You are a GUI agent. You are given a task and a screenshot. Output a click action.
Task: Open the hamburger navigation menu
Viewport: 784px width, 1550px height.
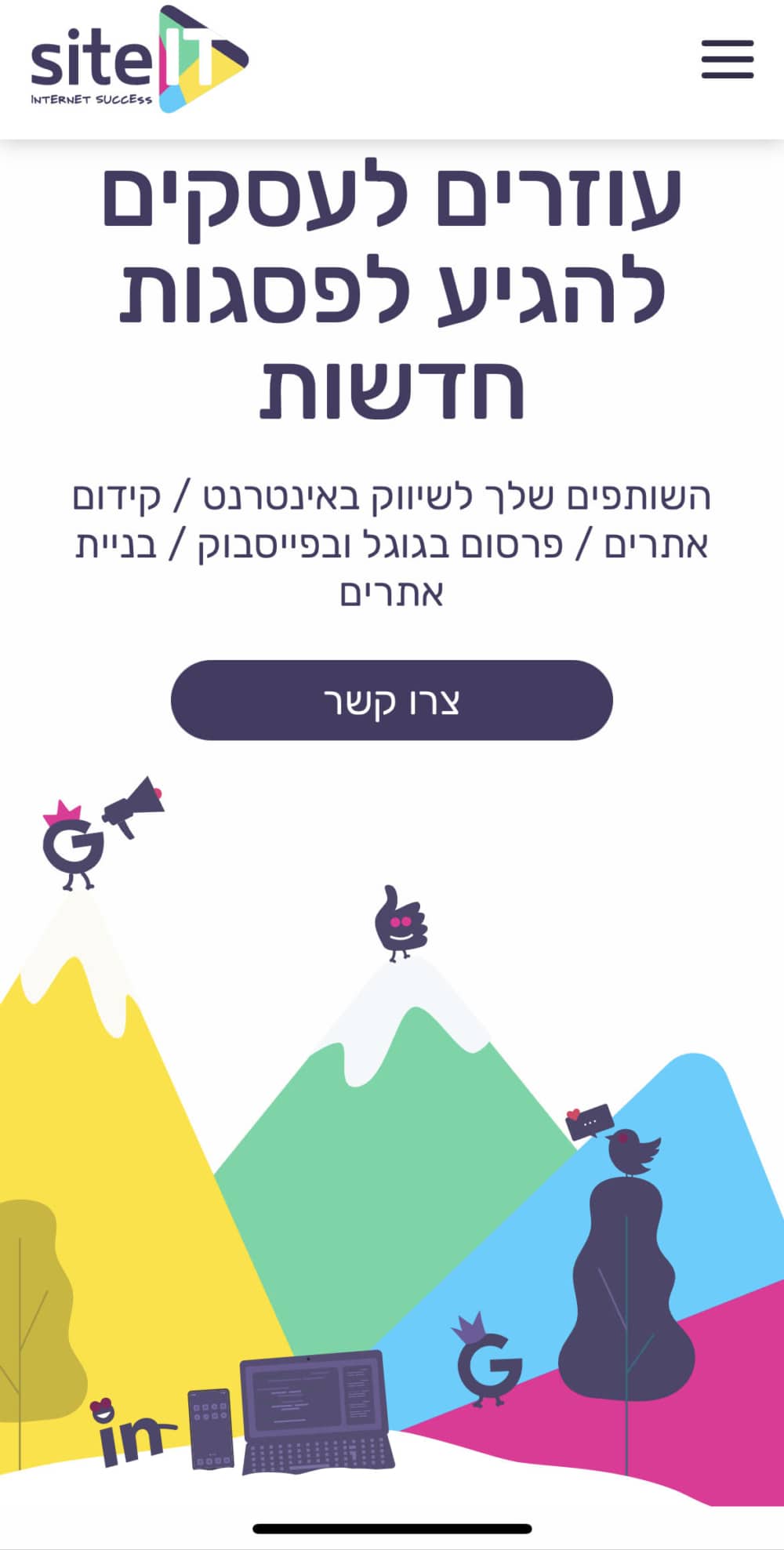(727, 60)
